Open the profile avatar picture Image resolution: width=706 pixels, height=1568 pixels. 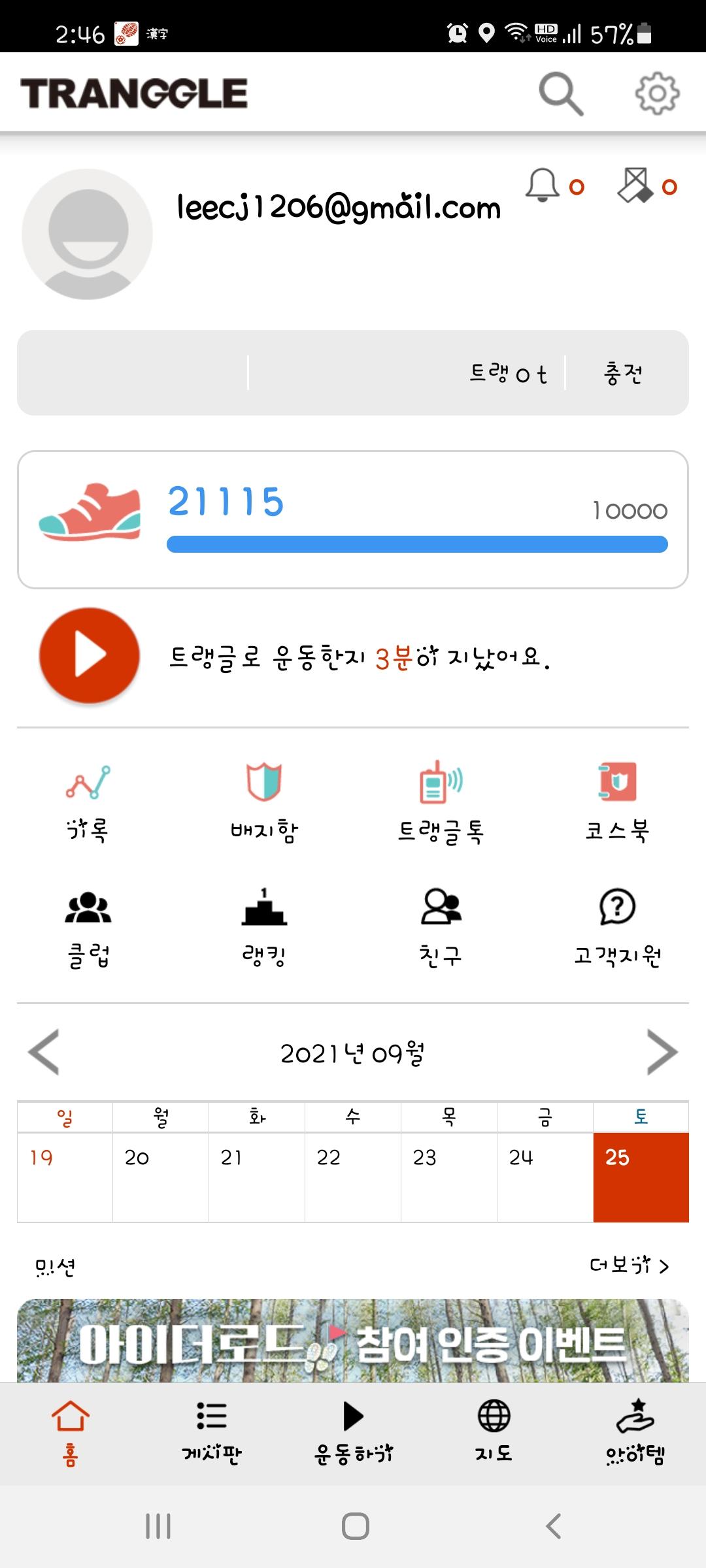pyautogui.click(x=88, y=234)
